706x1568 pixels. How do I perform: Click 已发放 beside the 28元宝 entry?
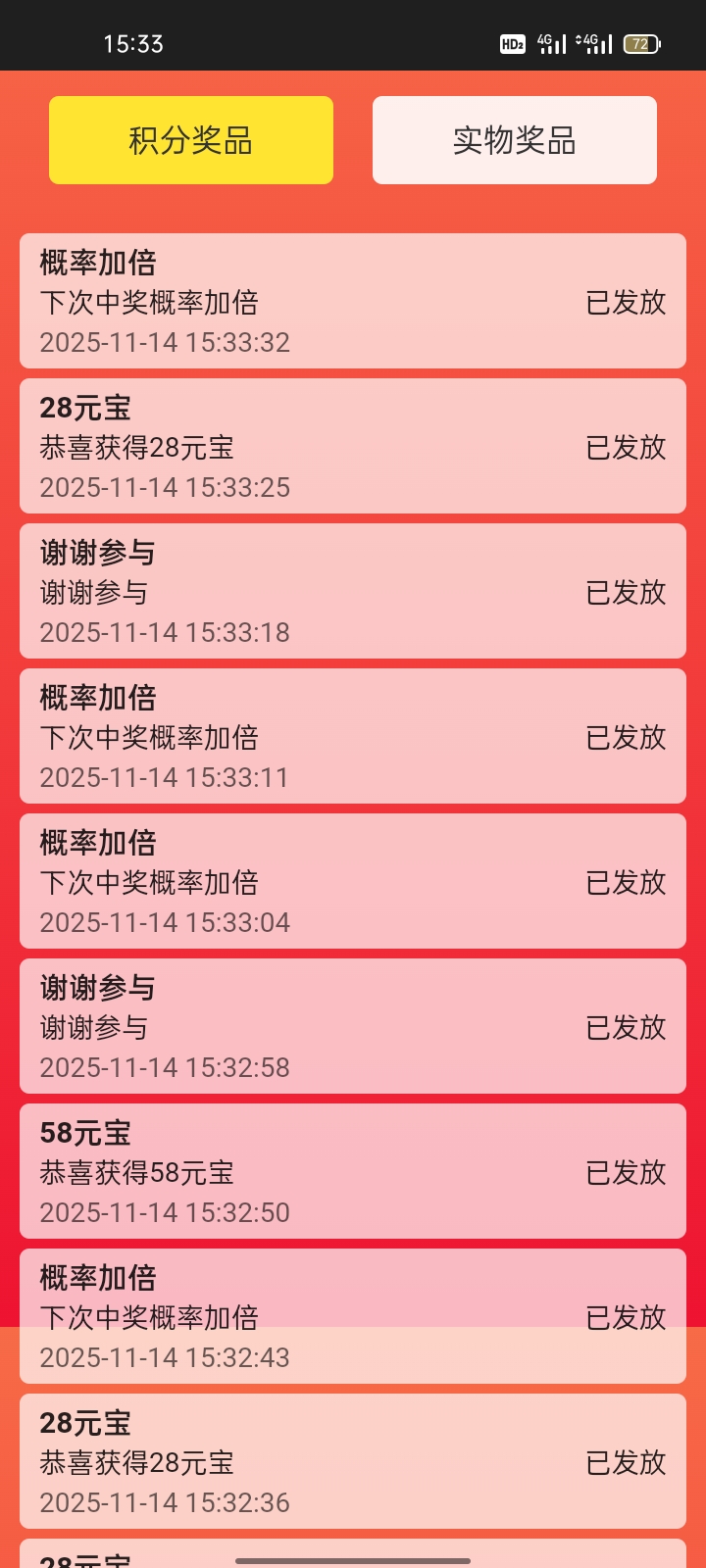[x=625, y=447]
